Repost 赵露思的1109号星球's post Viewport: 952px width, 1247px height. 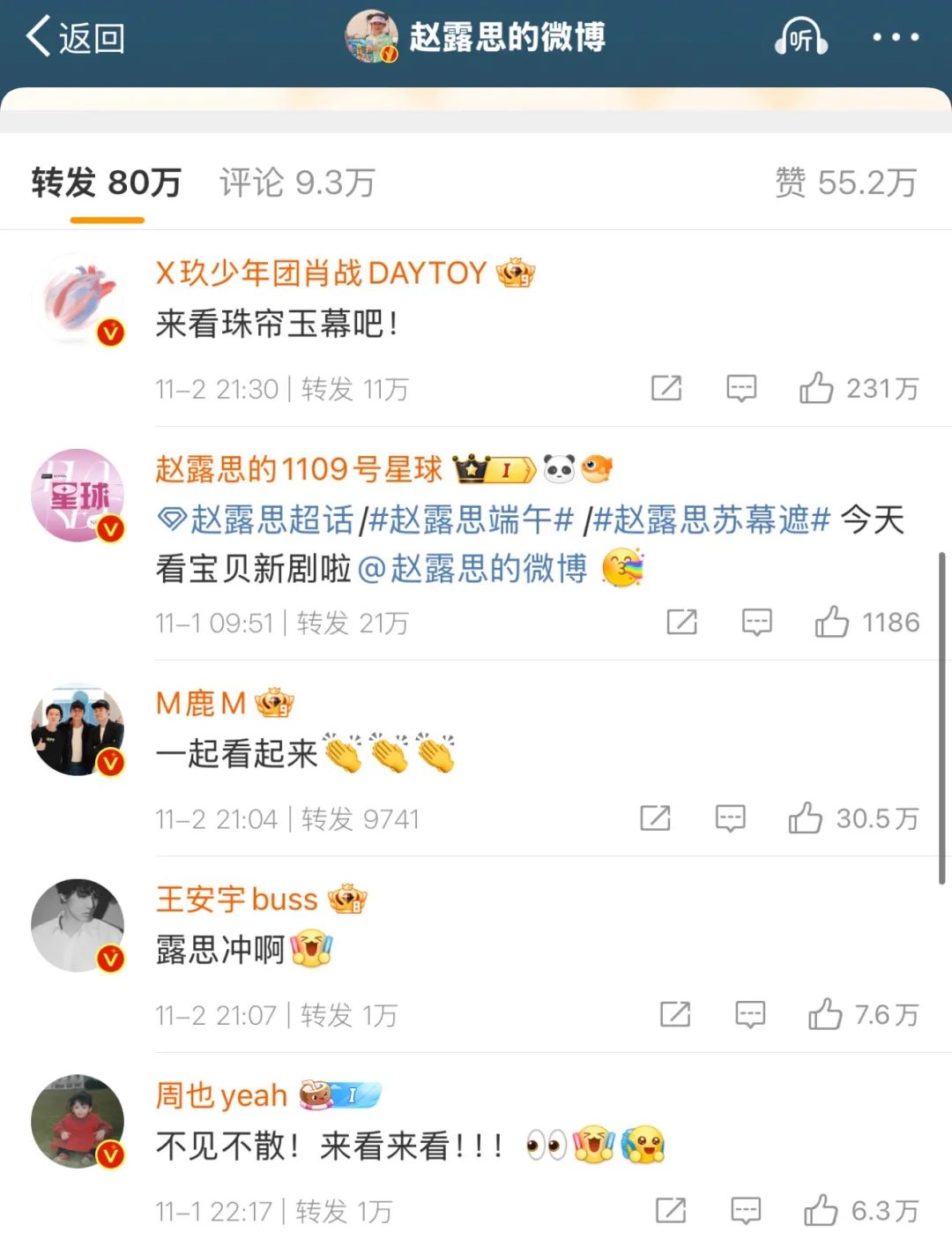click(681, 622)
